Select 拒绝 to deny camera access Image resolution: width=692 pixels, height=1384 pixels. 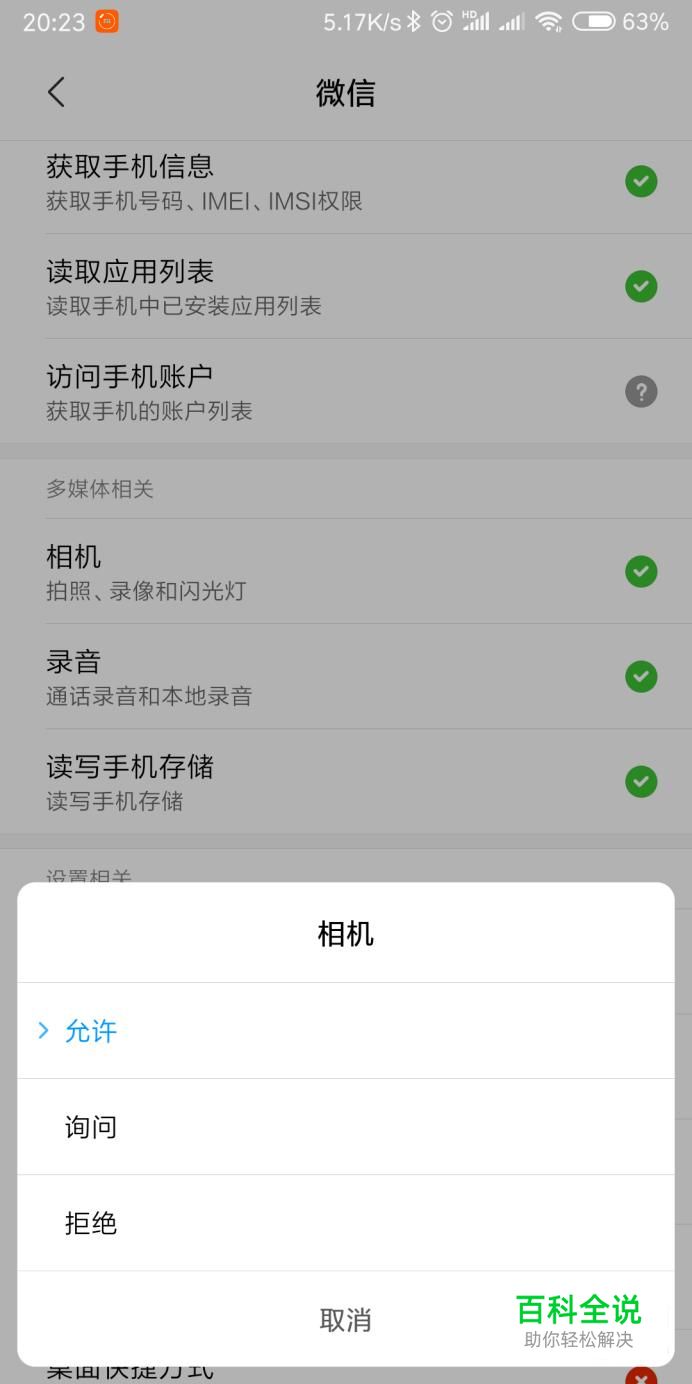click(x=346, y=1223)
